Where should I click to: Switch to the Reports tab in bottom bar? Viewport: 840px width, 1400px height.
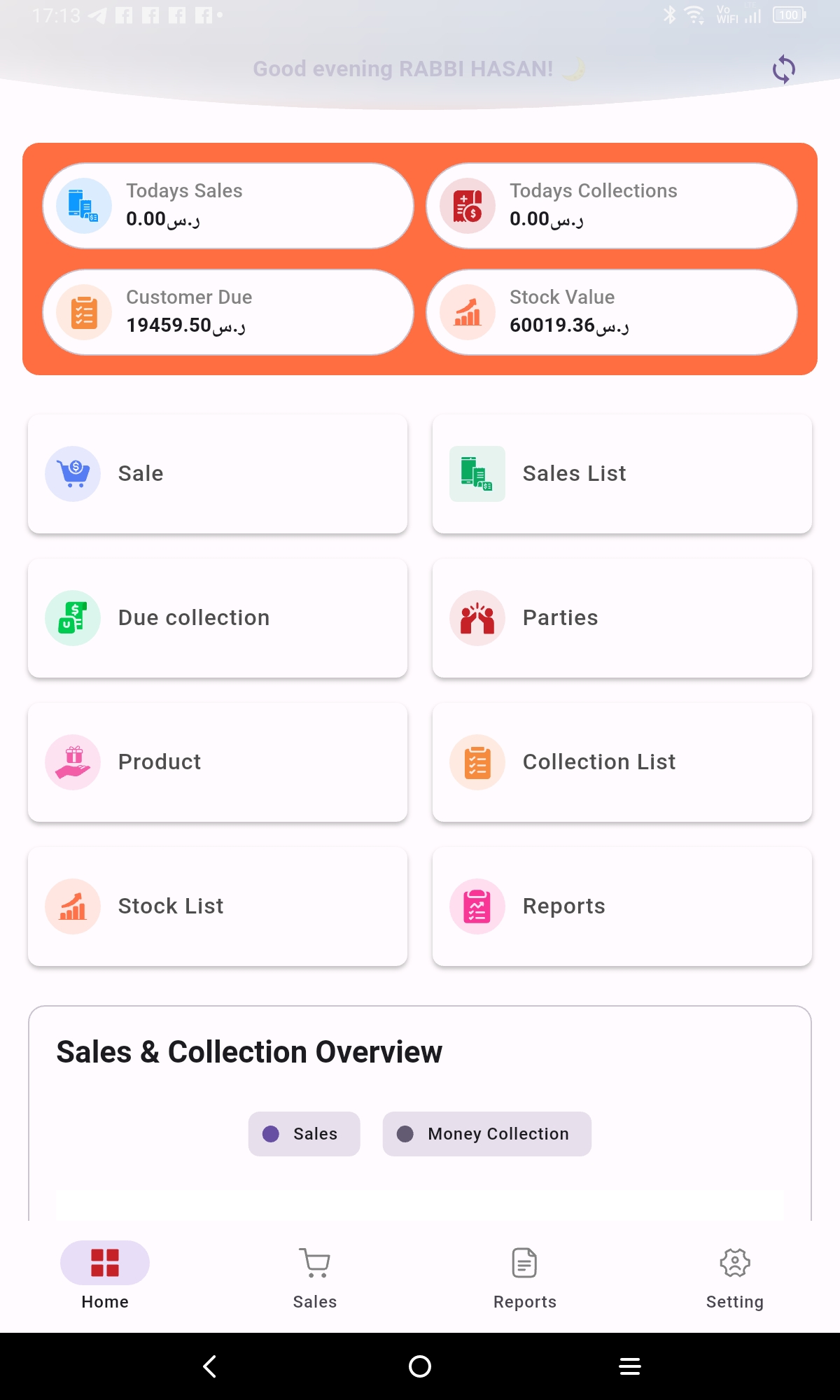[x=525, y=1277]
